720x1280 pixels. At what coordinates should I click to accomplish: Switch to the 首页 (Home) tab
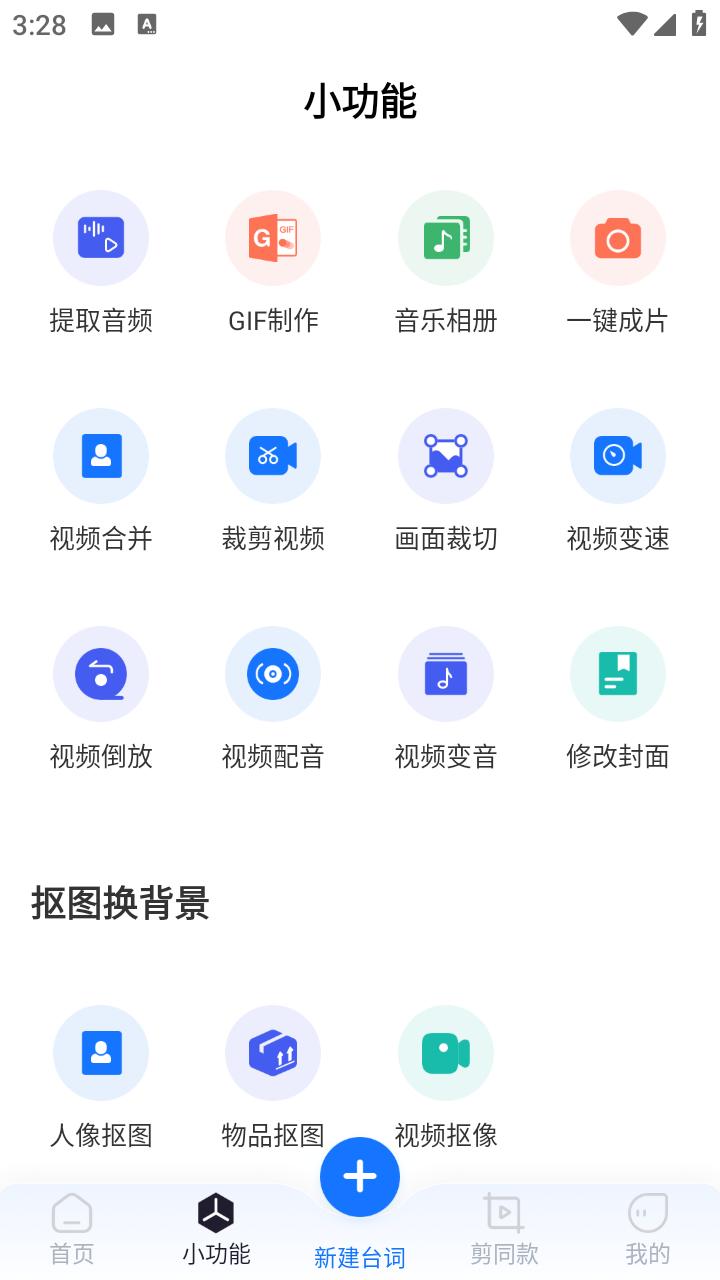[71, 1228]
